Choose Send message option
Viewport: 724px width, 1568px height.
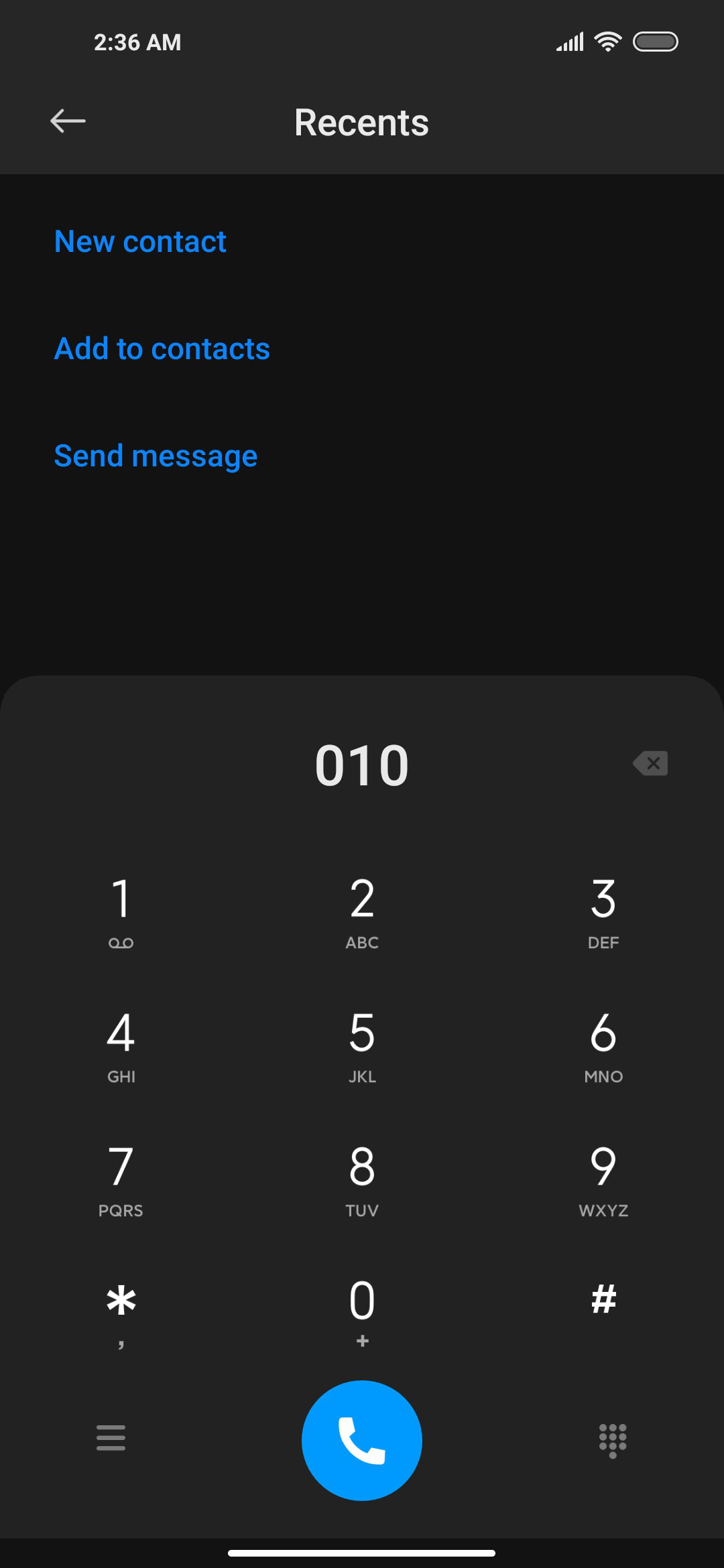[x=156, y=456]
